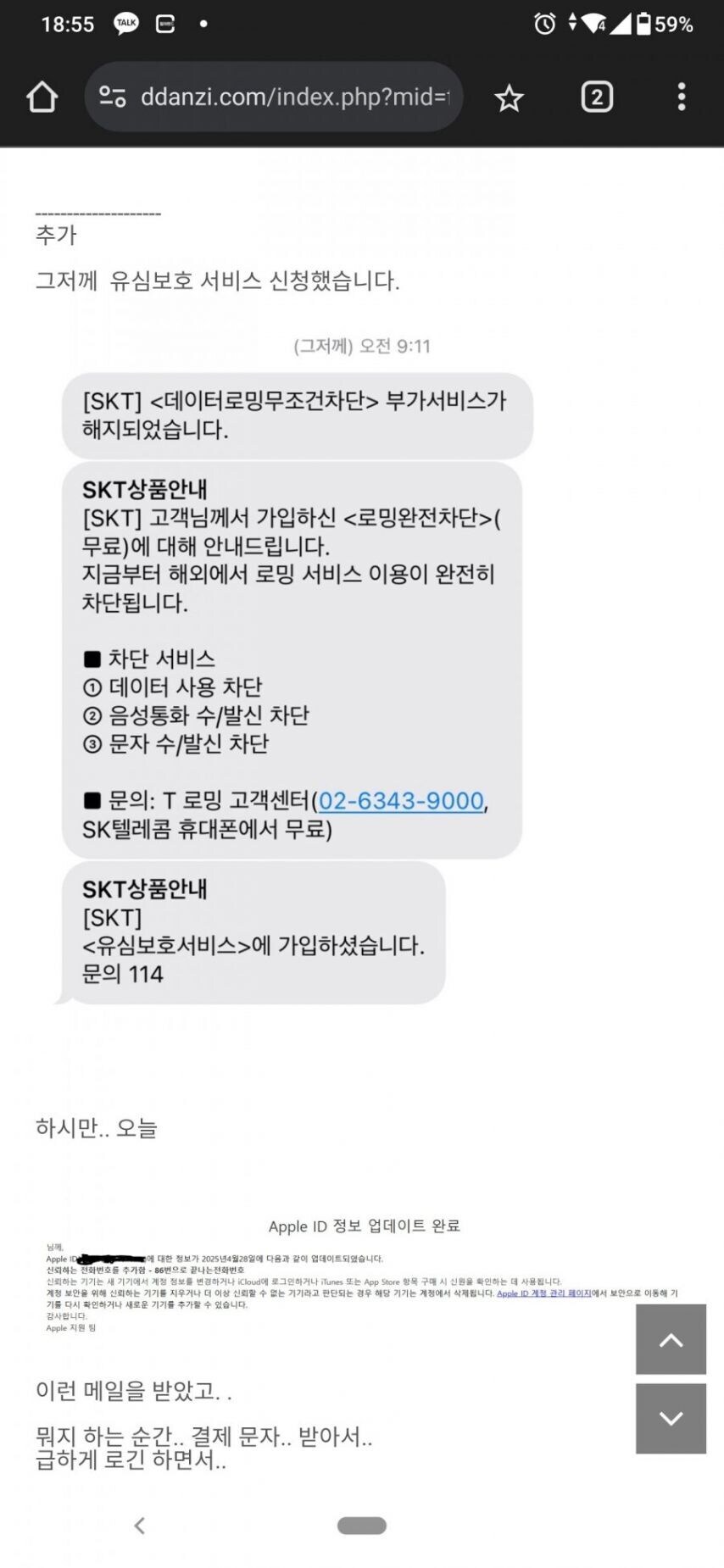Image resolution: width=724 pixels, height=1568 pixels.
Task: Open the tab switcher showing 2 tabs
Action: coord(597,97)
